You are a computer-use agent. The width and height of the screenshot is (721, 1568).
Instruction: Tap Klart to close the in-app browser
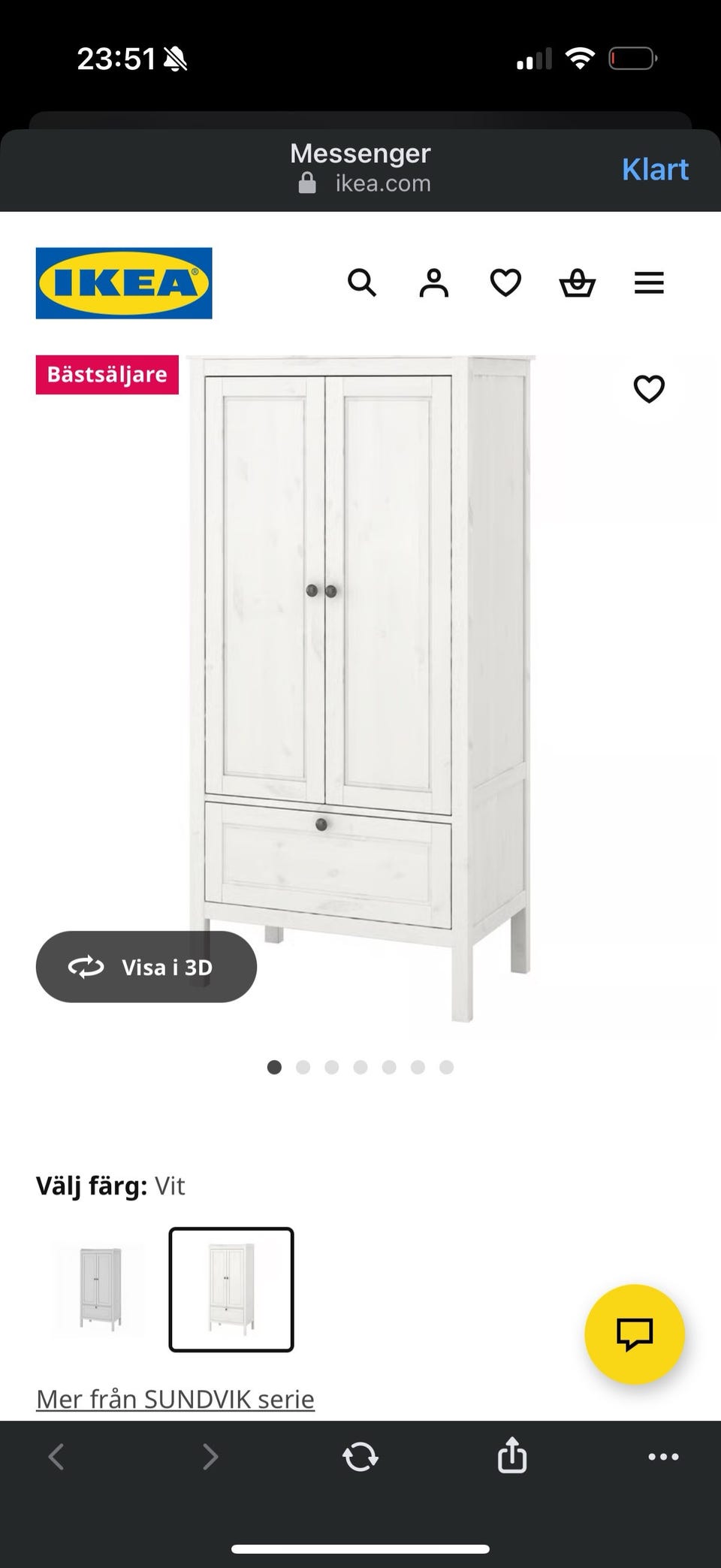[x=654, y=170]
